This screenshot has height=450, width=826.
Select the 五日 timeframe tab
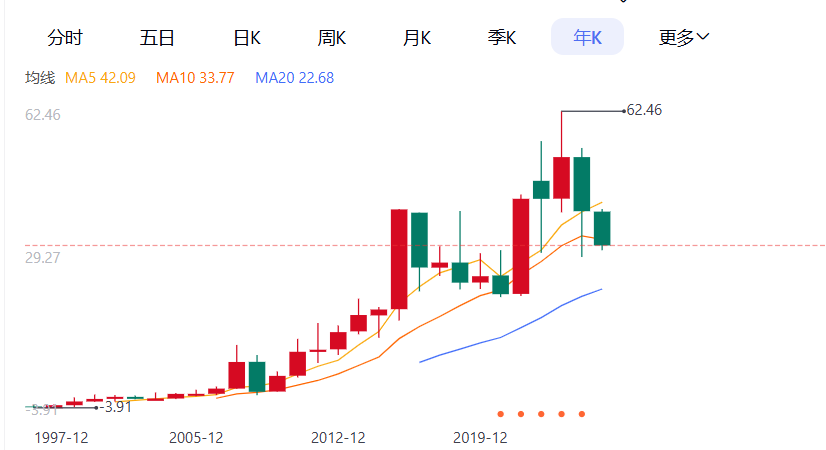pos(157,38)
